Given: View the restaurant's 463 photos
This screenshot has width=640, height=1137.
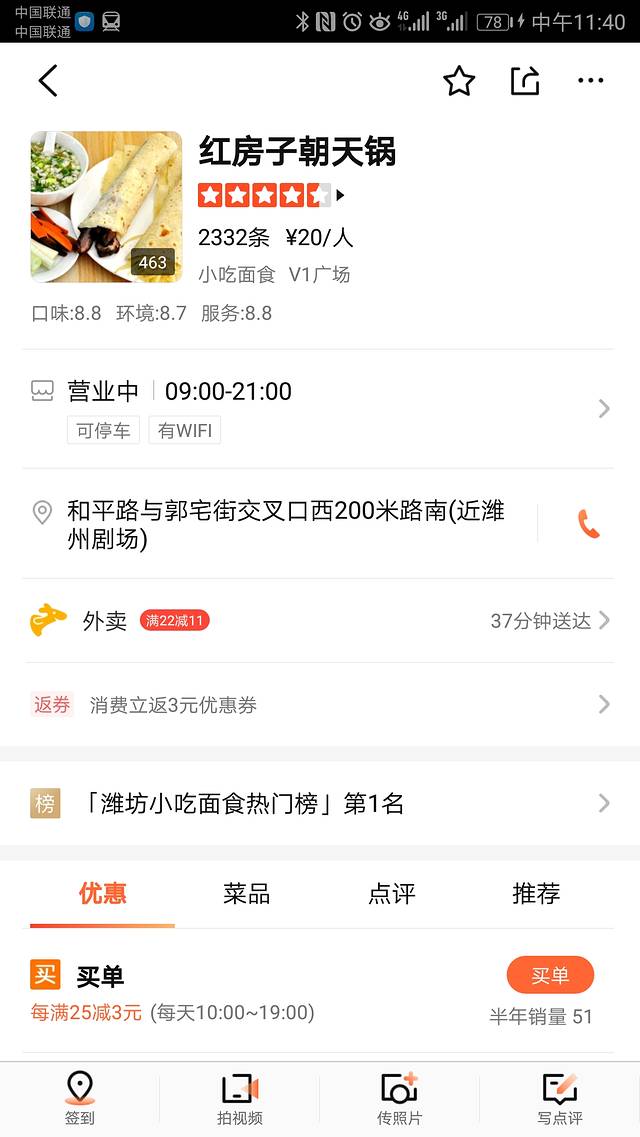Looking at the screenshot, I should (x=106, y=206).
